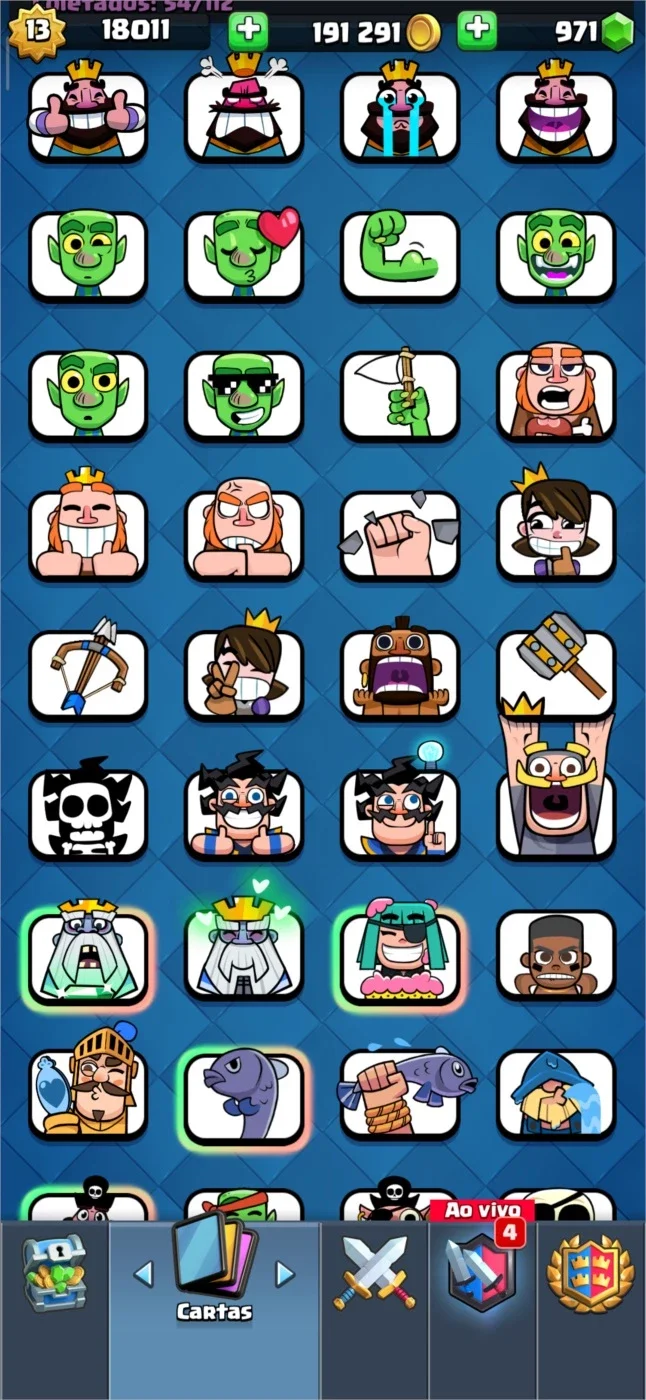The width and height of the screenshot is (646, 1400).
Task: Pick the hand holding a fish emote
Action: [x=400, y=1091]
